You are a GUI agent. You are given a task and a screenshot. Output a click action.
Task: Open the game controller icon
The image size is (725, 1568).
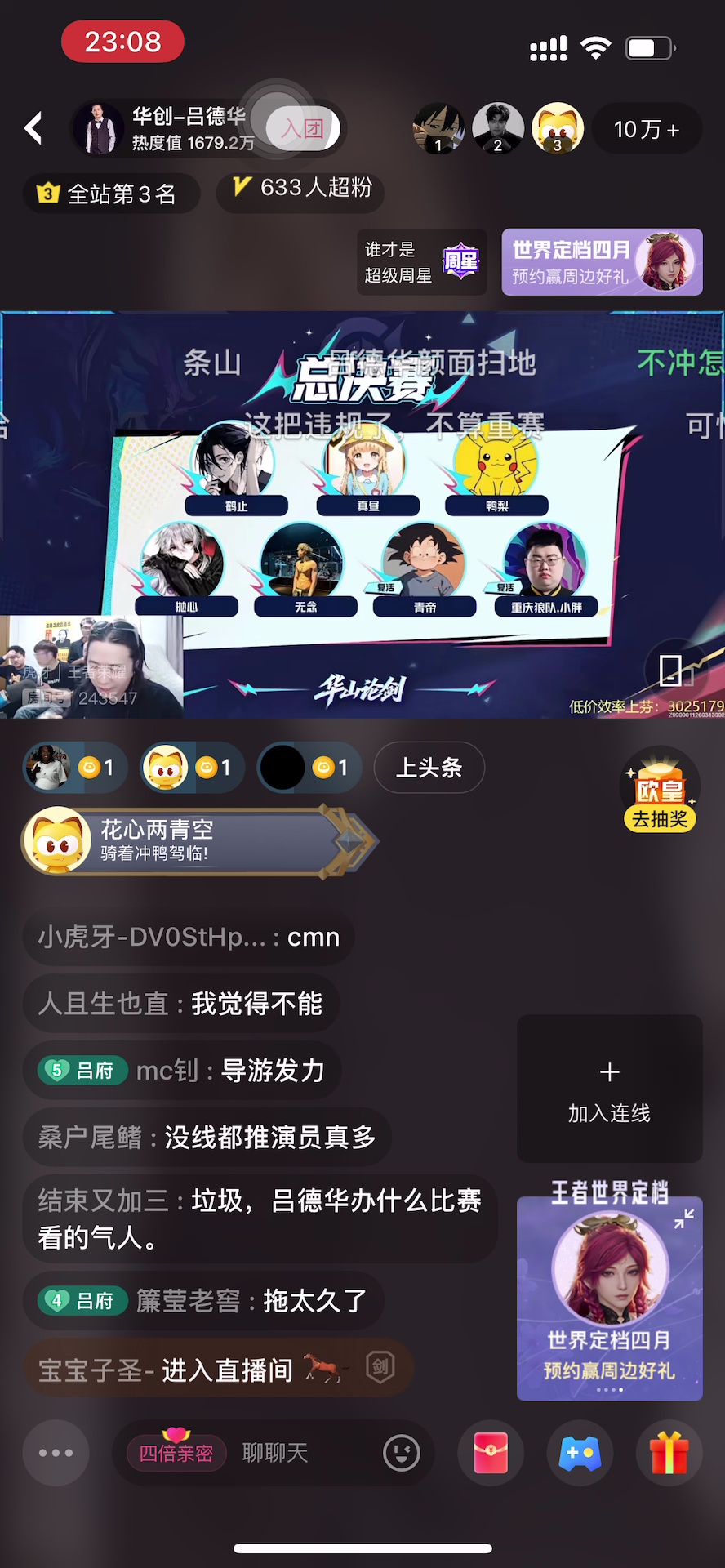(x=580, y=1453)
